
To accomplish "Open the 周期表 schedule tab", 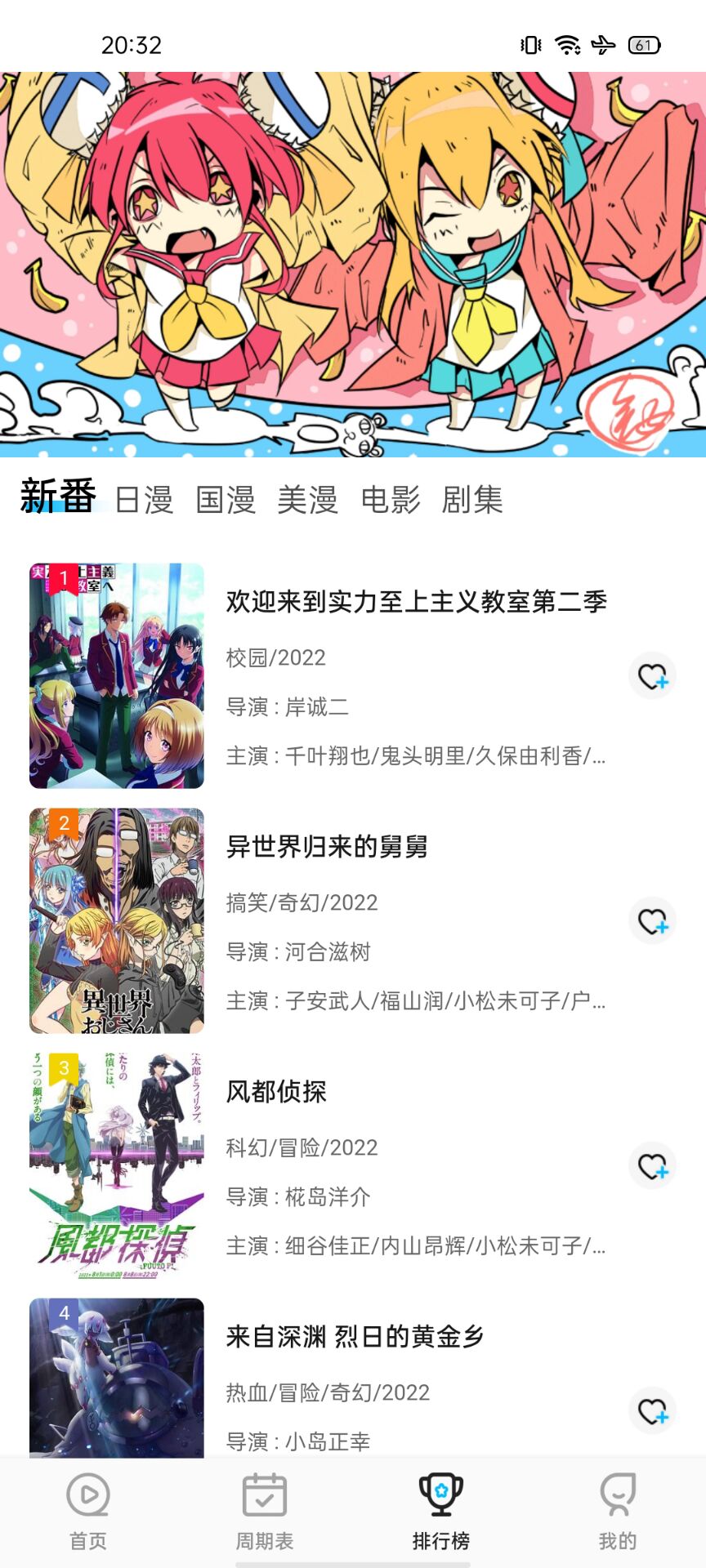I will 265,1511.
